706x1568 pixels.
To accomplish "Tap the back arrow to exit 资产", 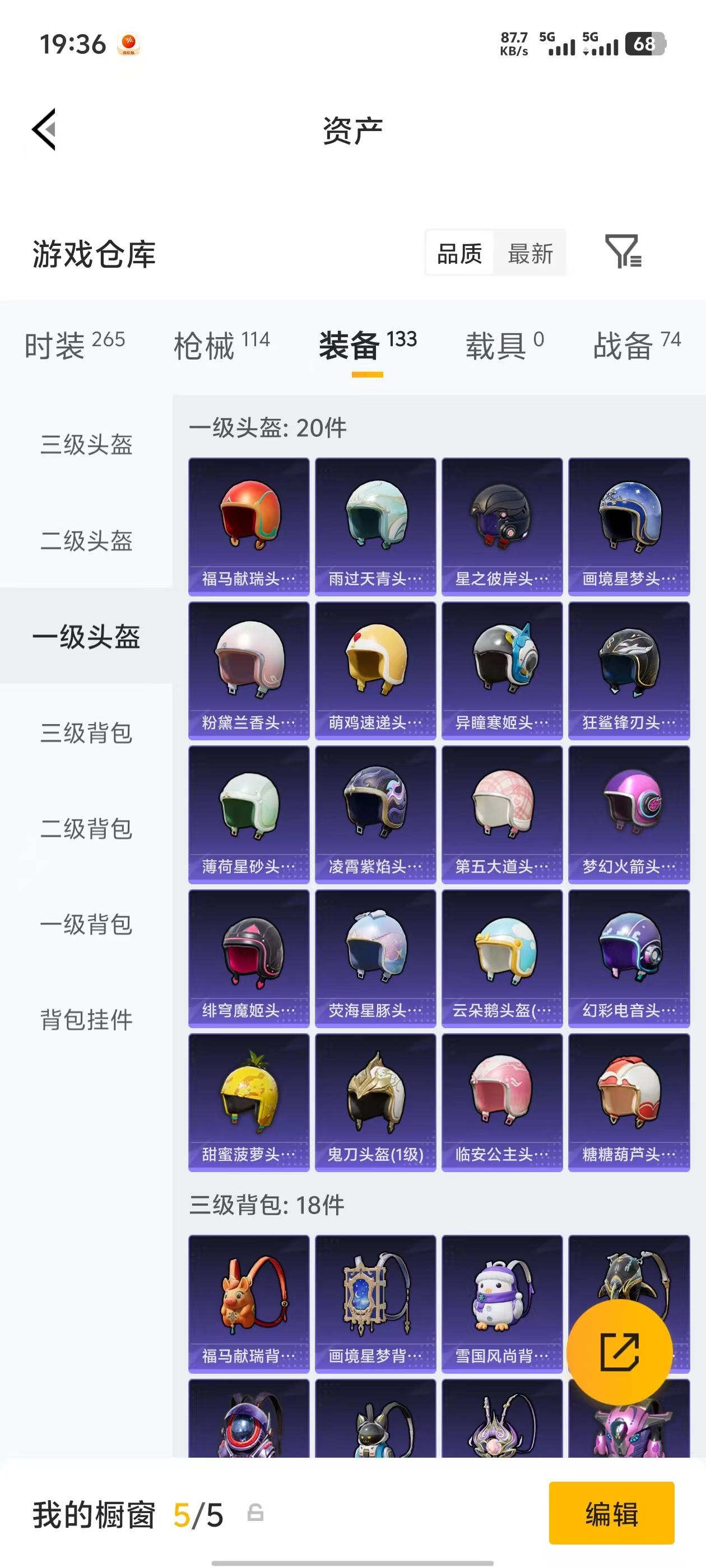I will click(44, 130).
